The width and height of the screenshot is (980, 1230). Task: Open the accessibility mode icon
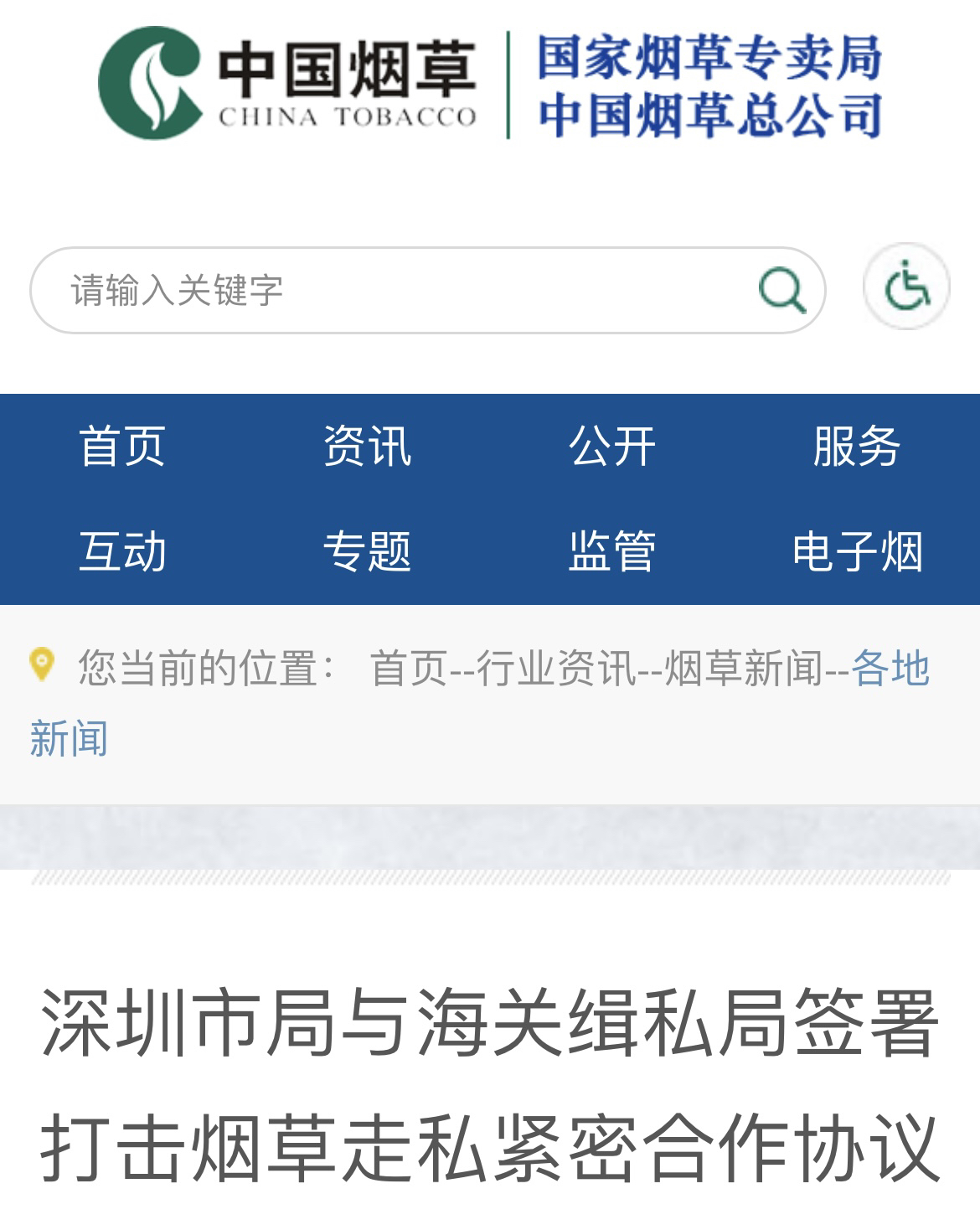point(906,287)
